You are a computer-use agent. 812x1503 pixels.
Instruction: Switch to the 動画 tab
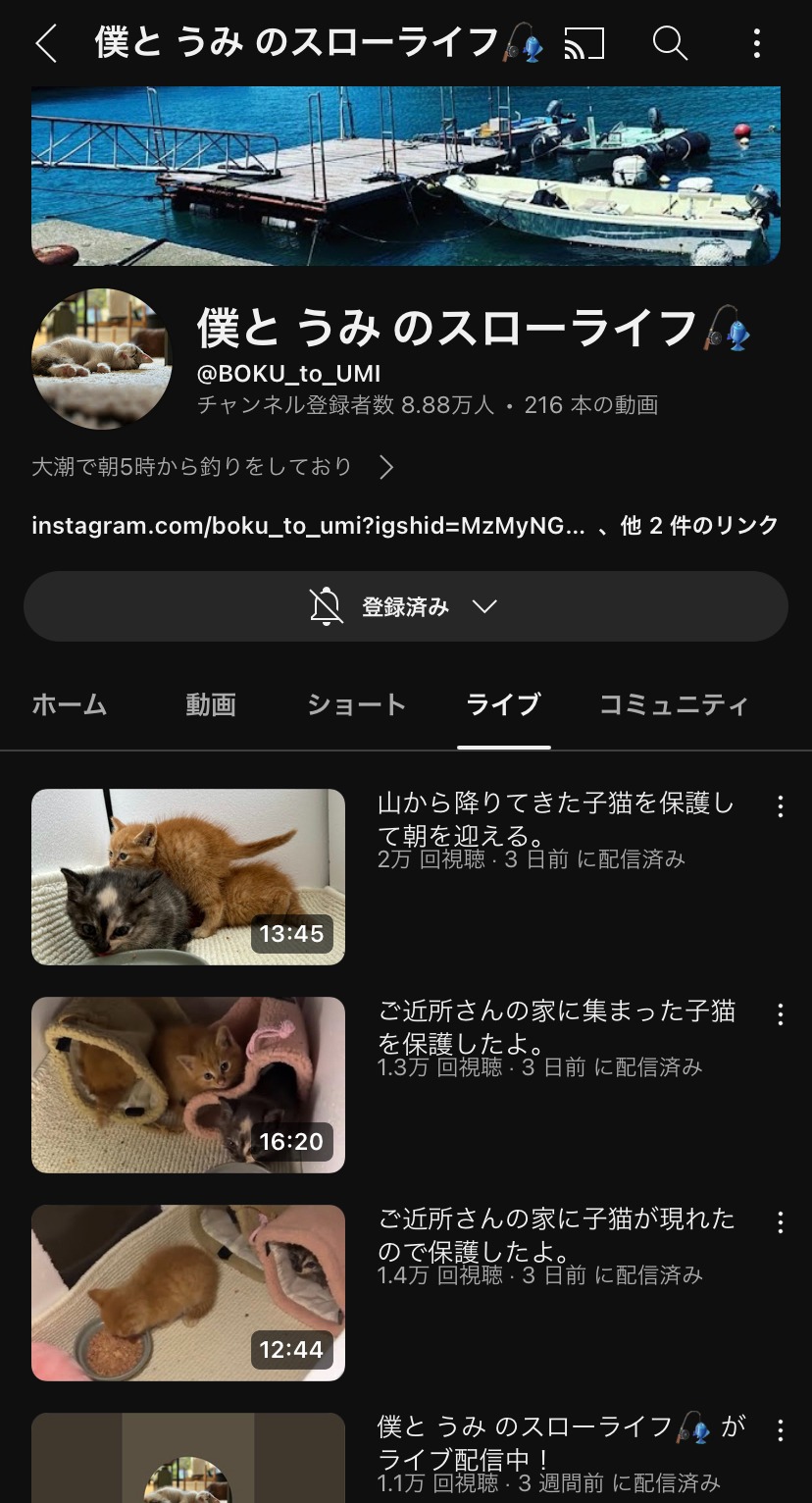pos(211,704)
